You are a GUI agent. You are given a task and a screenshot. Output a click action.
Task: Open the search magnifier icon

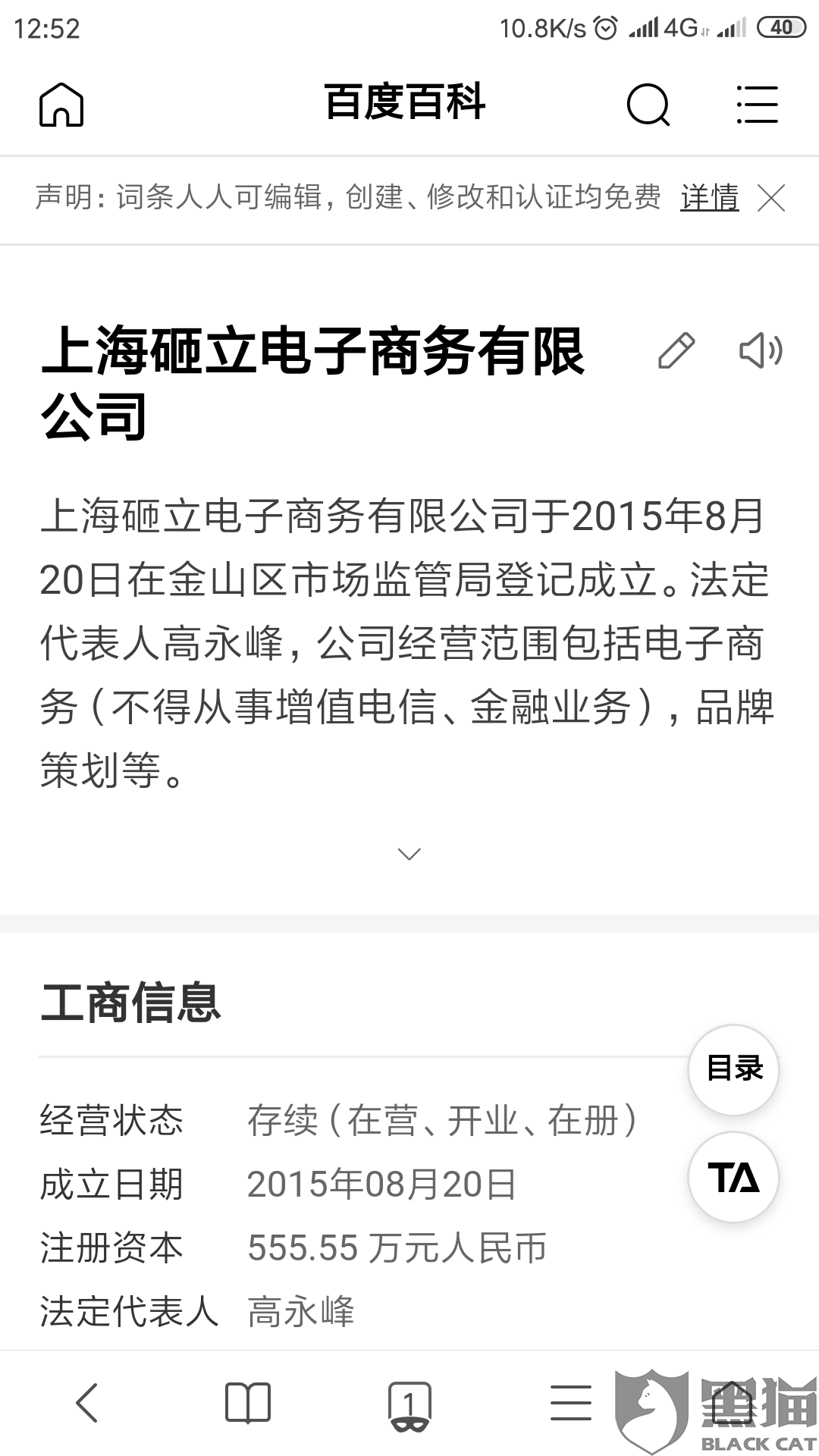648,104
